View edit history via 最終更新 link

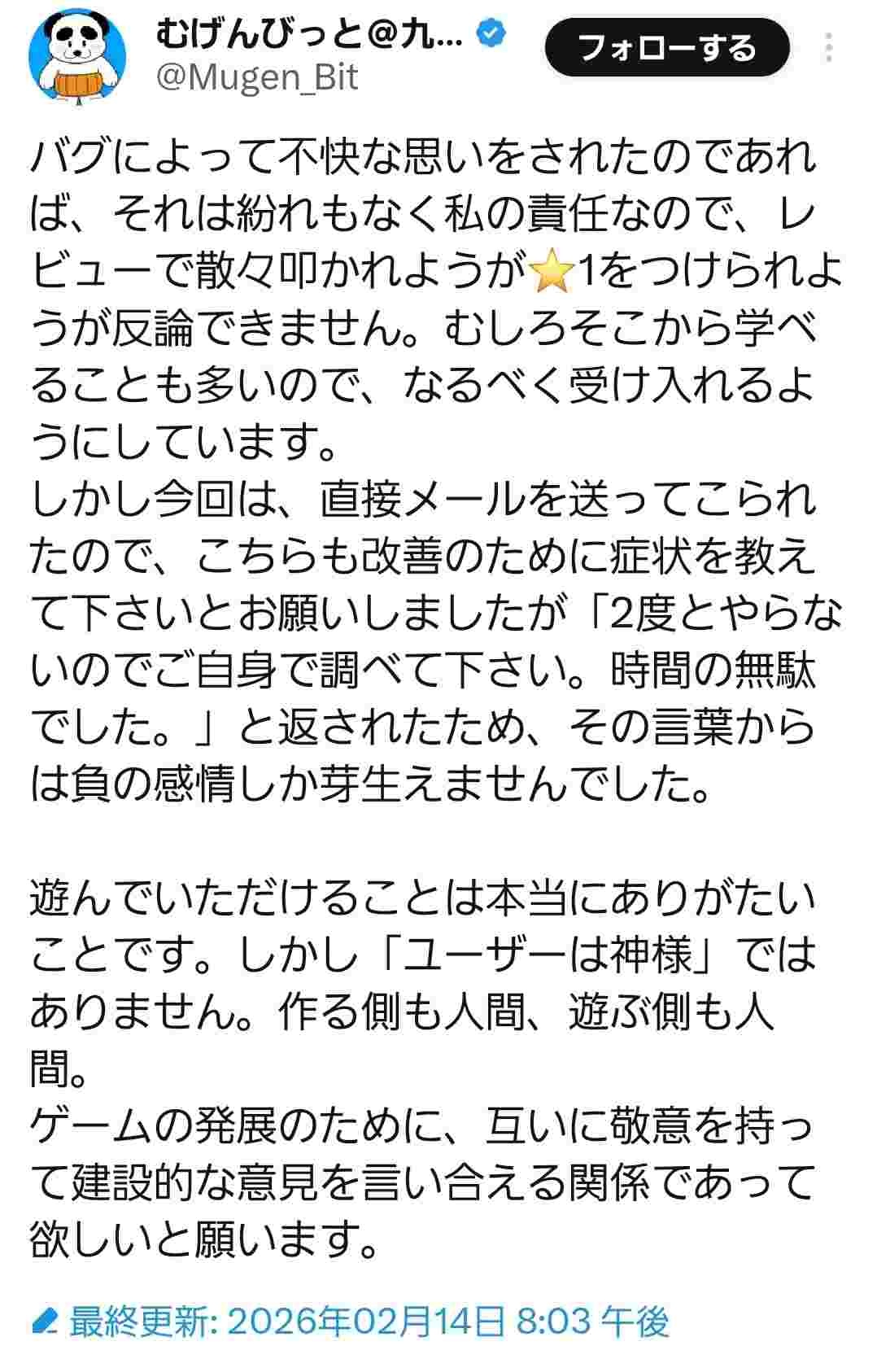(x=350, y=1322)
